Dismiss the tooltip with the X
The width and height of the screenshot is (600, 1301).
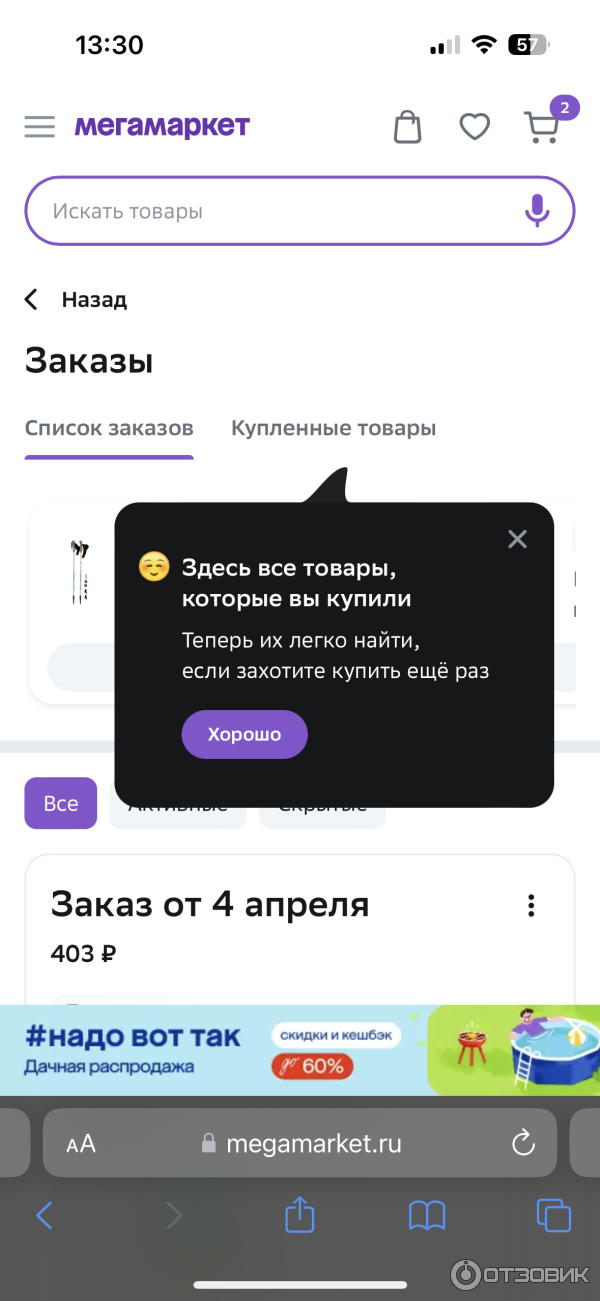coord(517,540)
